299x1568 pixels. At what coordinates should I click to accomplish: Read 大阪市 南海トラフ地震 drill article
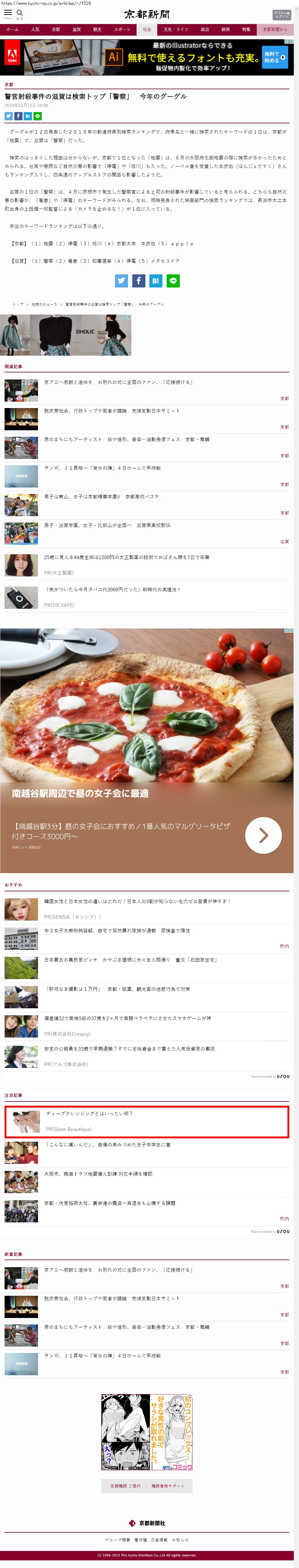tap(98, 1174)
